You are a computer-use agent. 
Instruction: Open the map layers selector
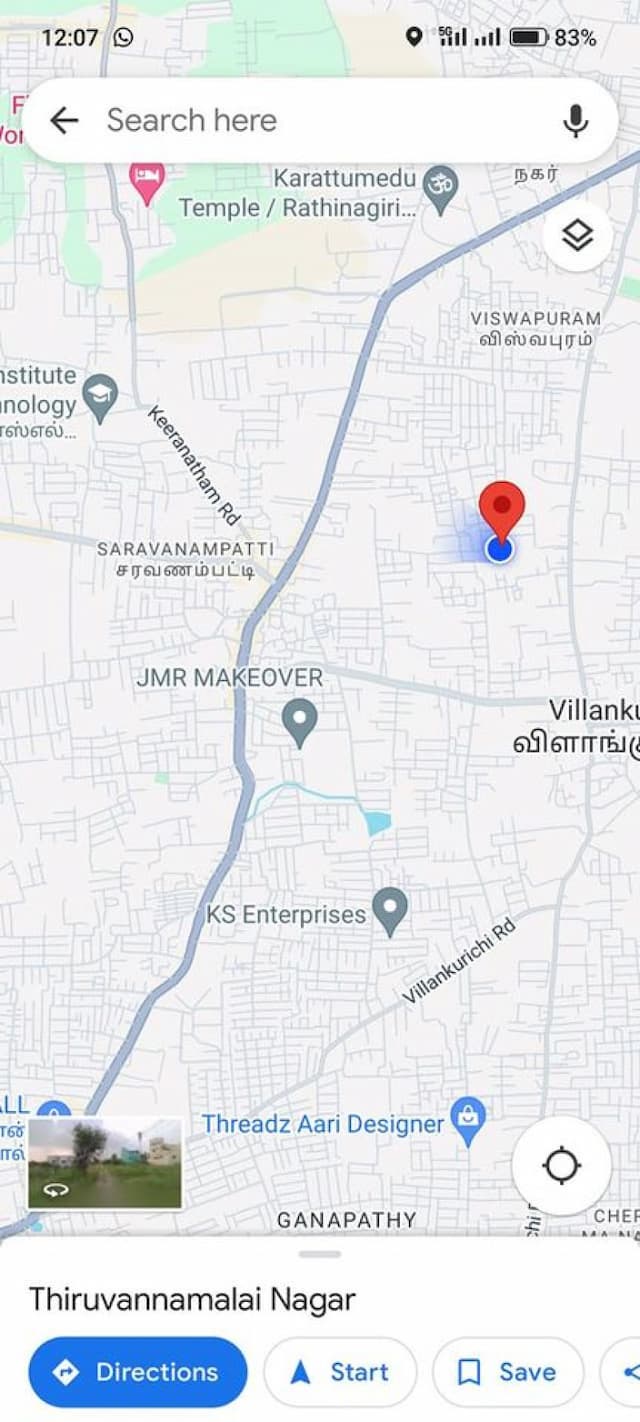tap(577, 236)
